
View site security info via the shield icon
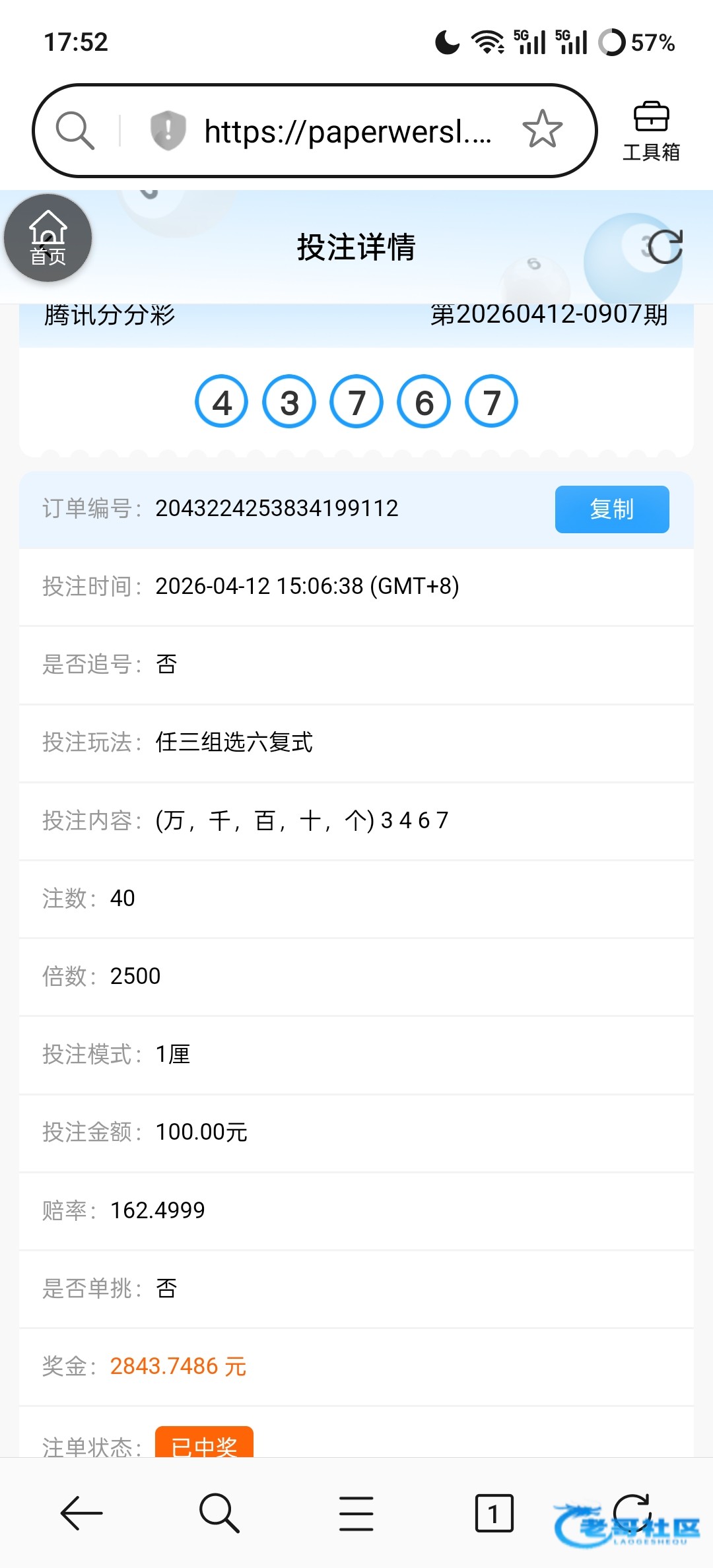pos(168,130)
